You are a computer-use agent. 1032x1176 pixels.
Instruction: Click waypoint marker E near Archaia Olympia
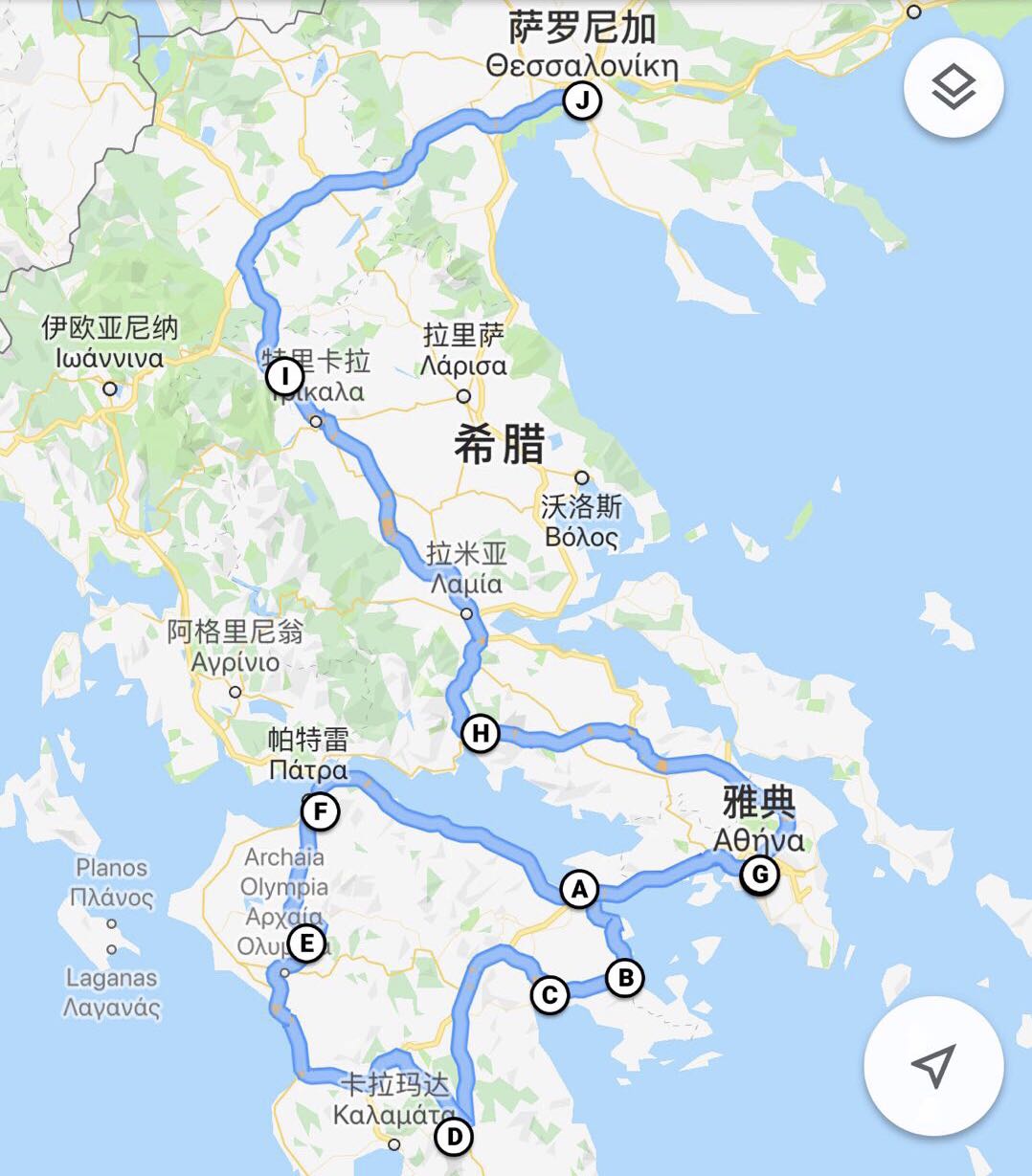[x=306, y=945]
